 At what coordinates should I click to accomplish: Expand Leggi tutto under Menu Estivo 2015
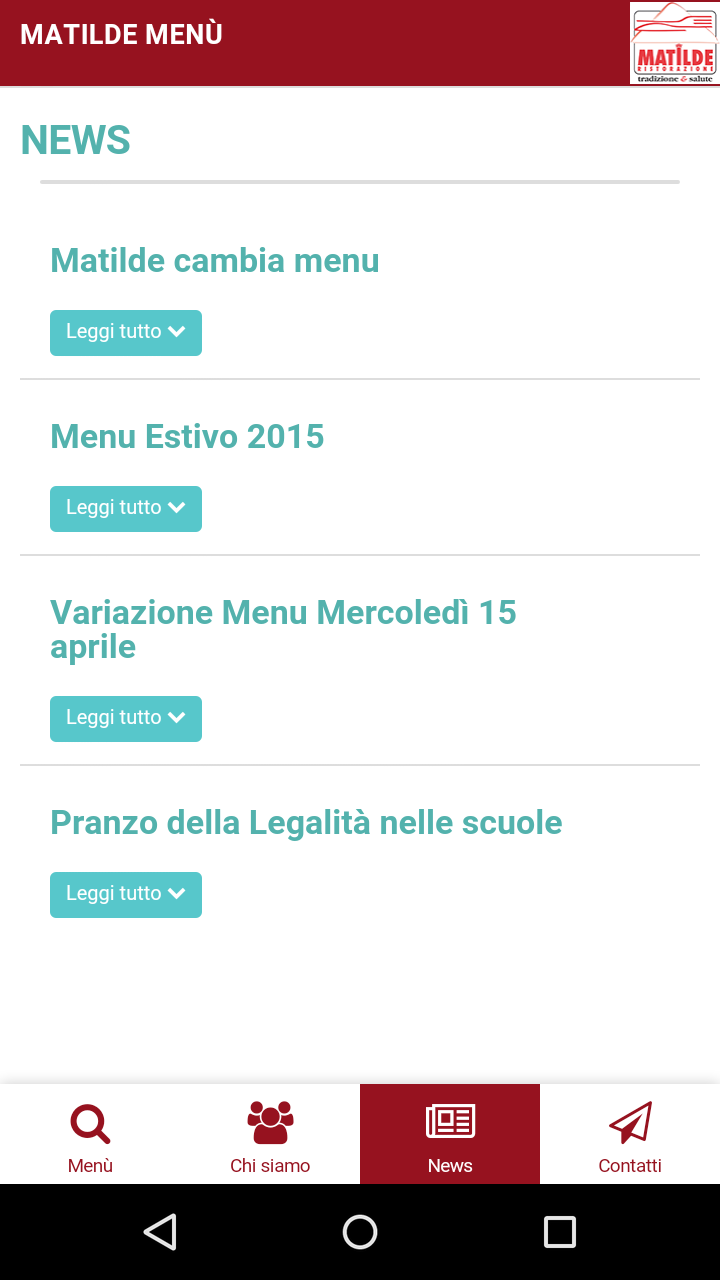click(x=126, y=509)
